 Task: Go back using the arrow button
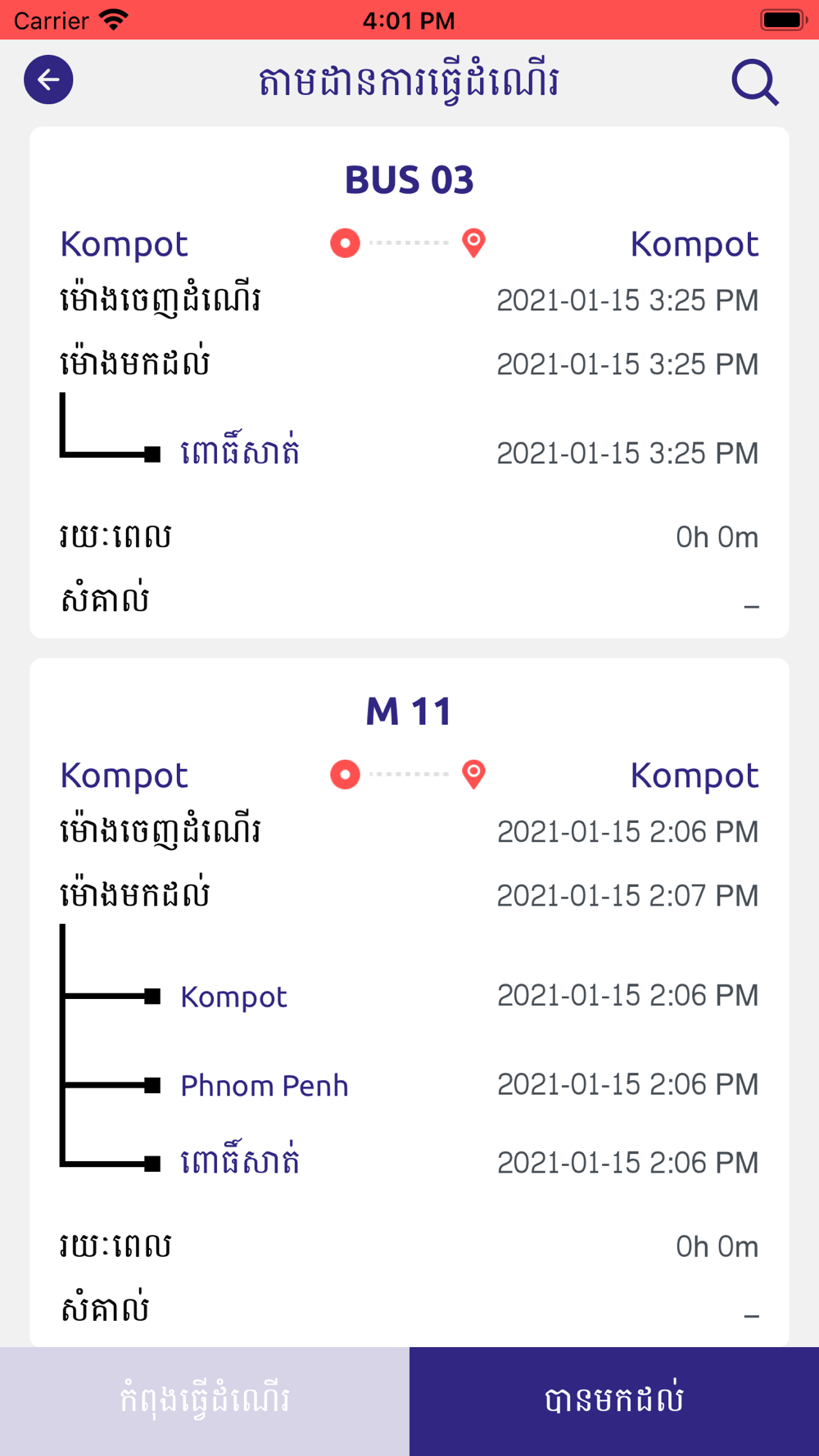(x=48, y=80)
